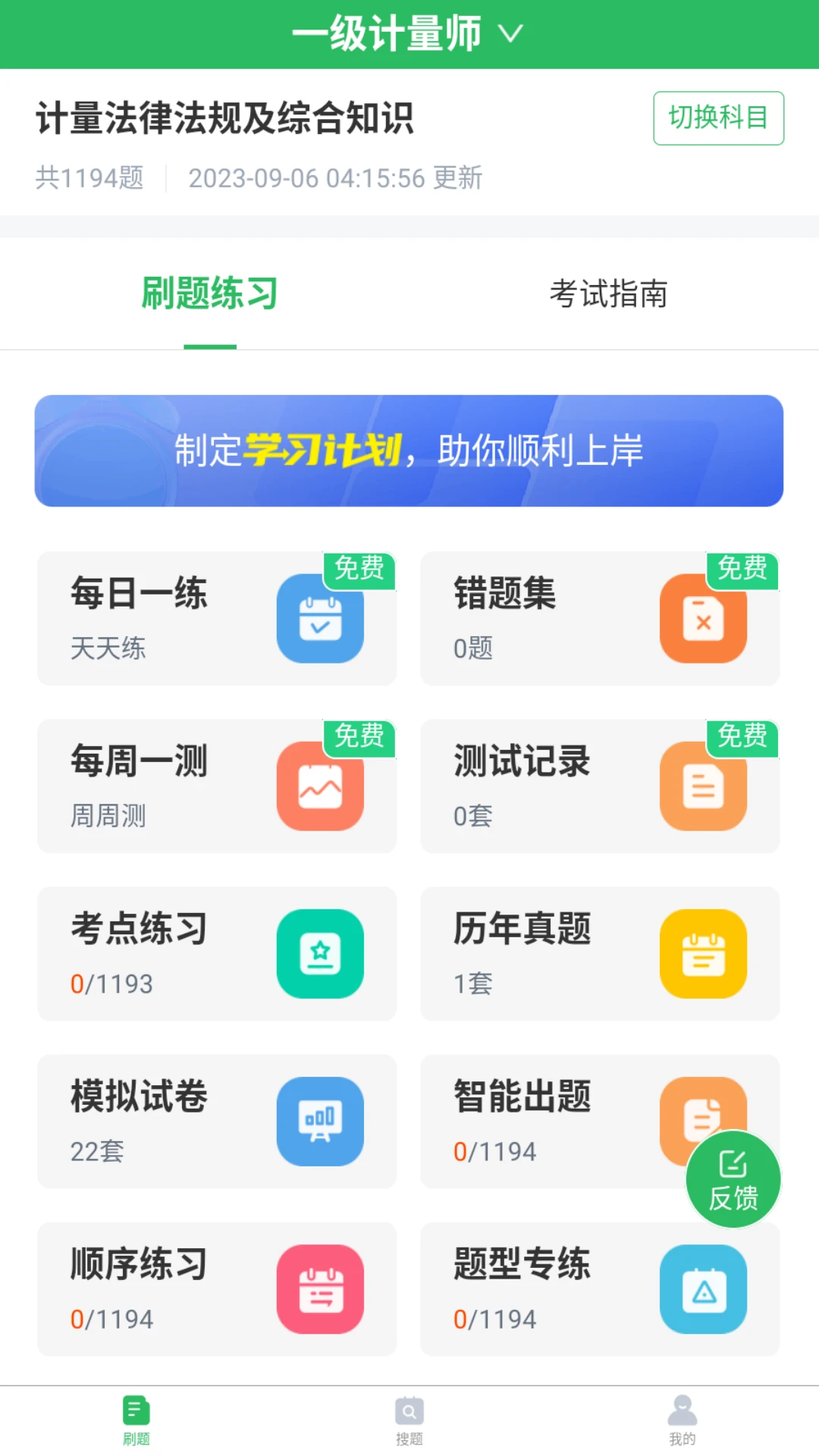Open the 每日一练 daily practice icon
This screenshot has width=819, height=1456.
321,618
